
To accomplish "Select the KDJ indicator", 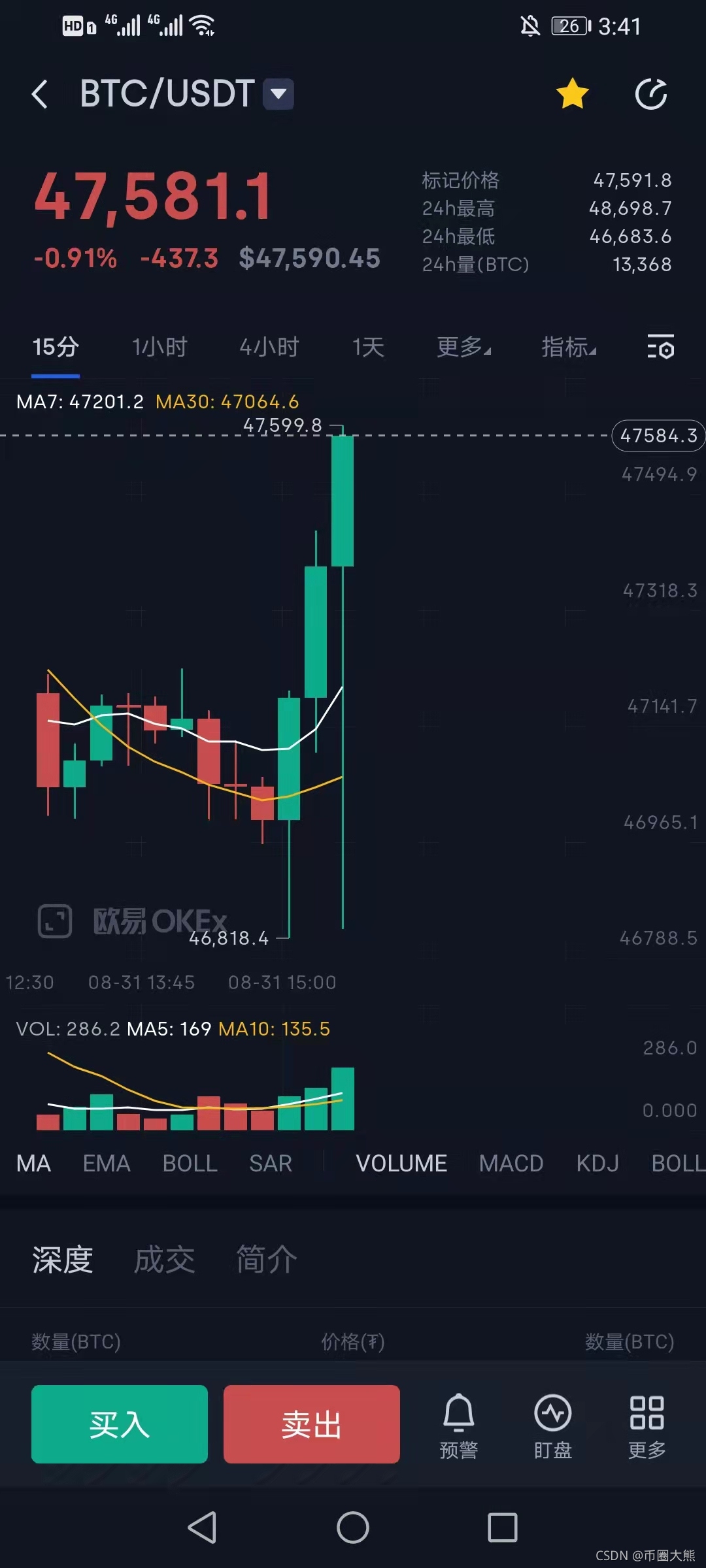I will click(x=597, y=1164).
